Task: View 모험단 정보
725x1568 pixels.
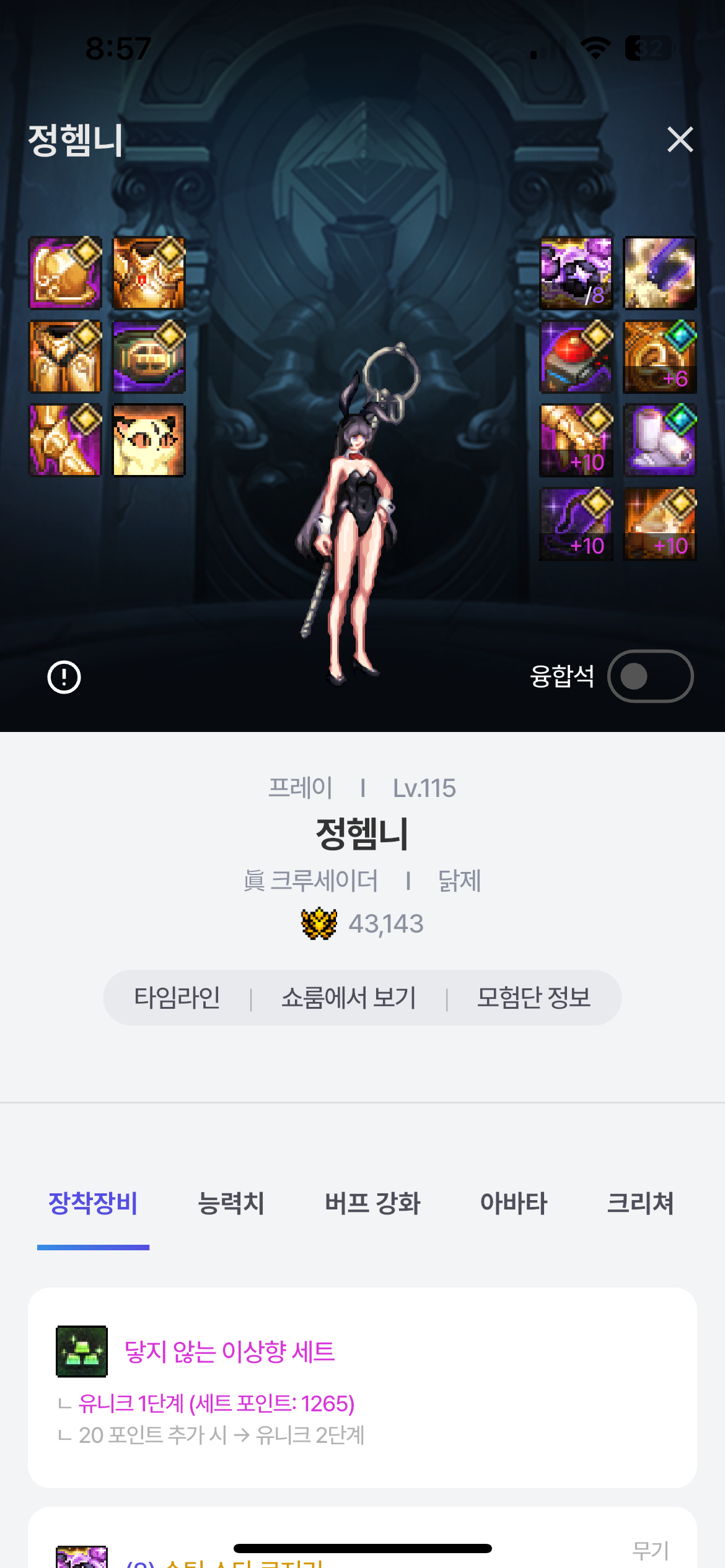Action: pyautogui.click(x=534, y=998)
